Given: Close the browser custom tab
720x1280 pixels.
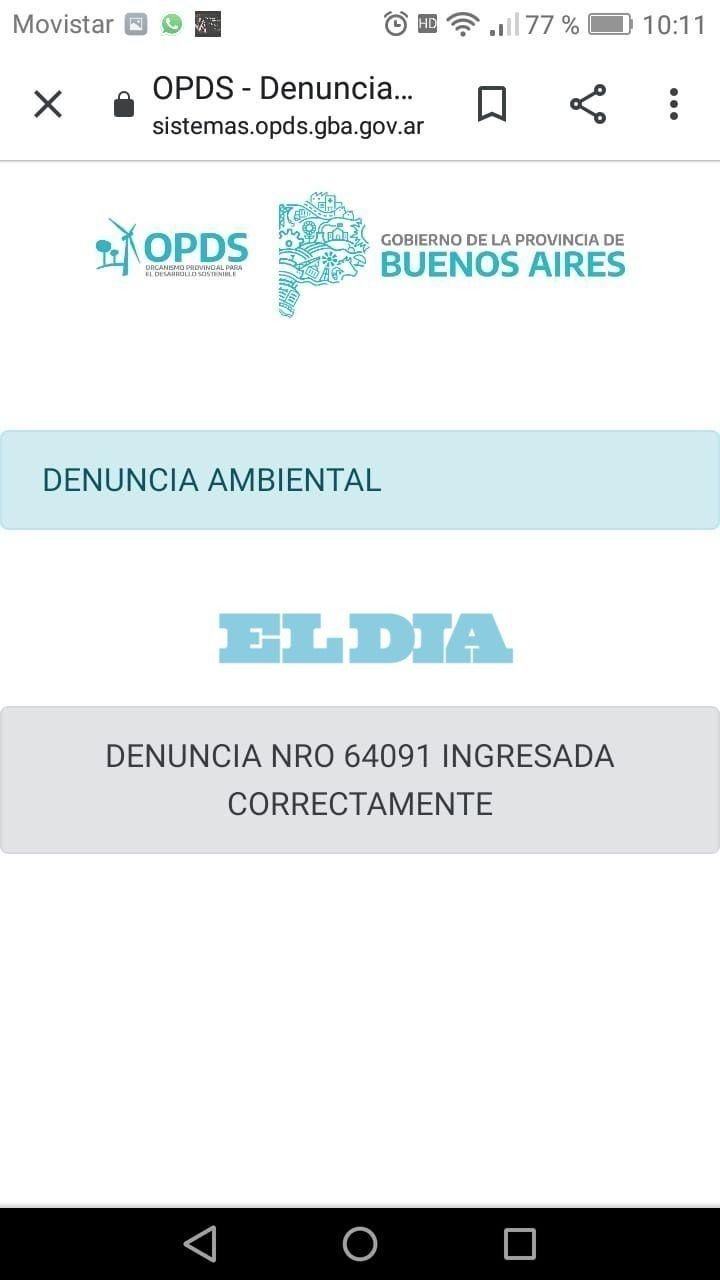Looking at the screenshot, I should (48, 104).
